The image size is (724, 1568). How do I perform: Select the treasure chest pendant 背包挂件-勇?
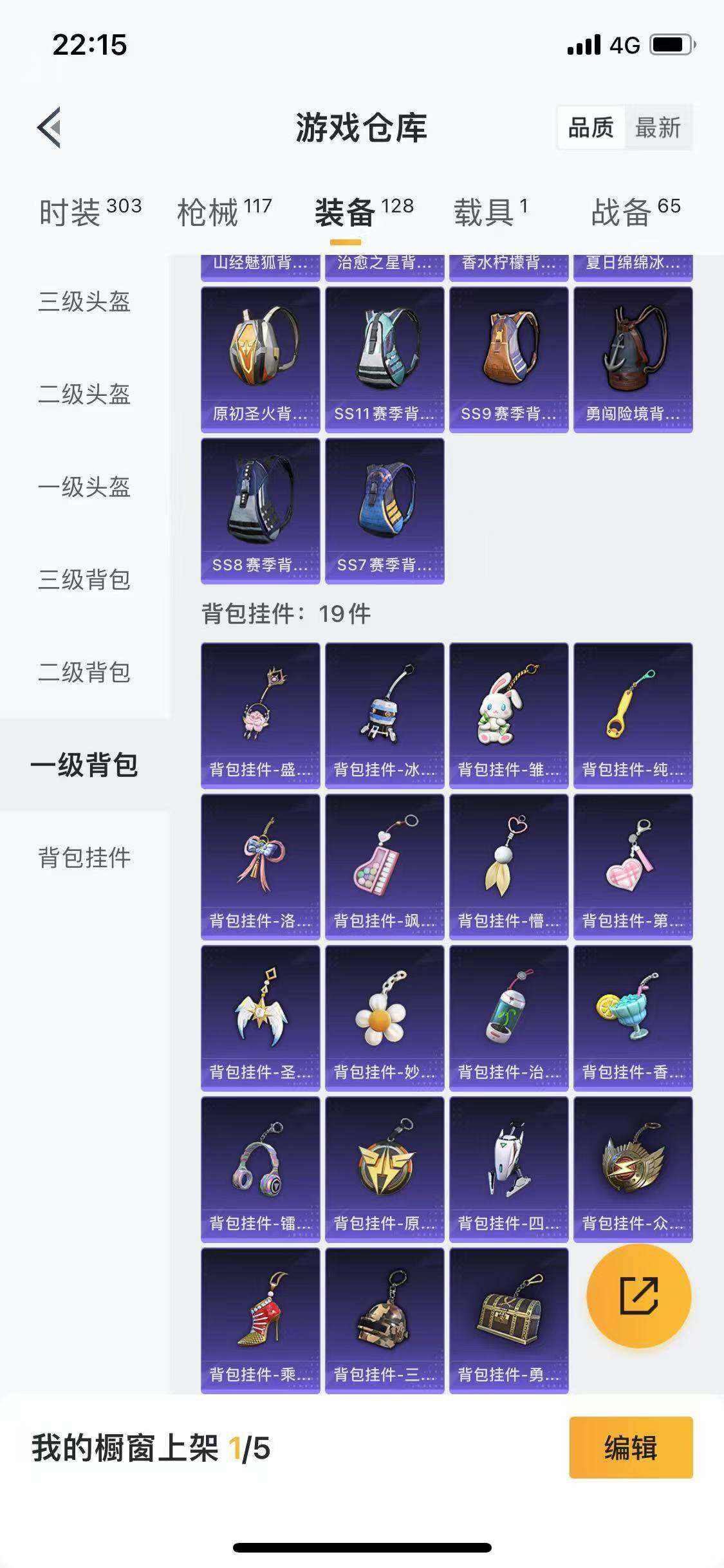(x=508, y=1320)
